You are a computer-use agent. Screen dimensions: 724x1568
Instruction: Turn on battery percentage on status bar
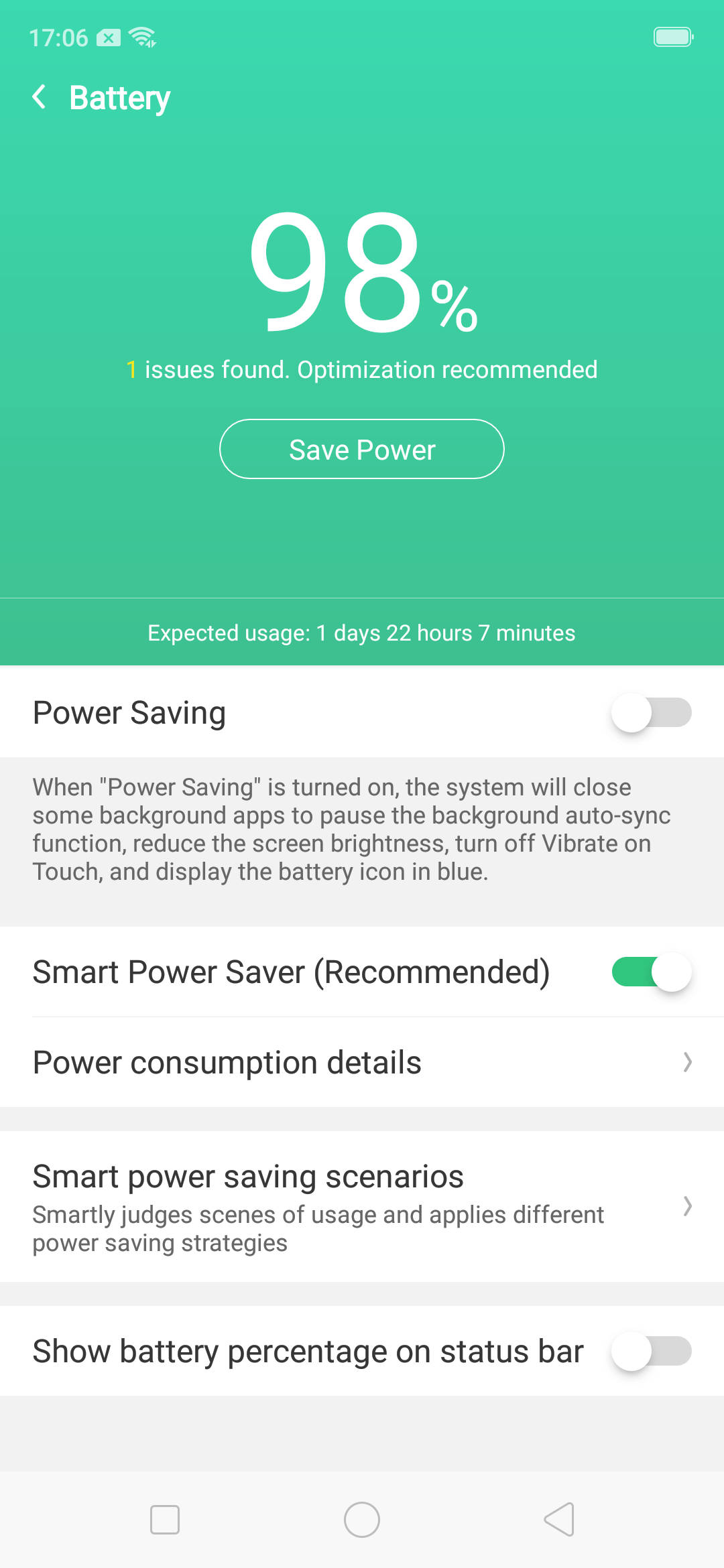[x=650, y=1351]
